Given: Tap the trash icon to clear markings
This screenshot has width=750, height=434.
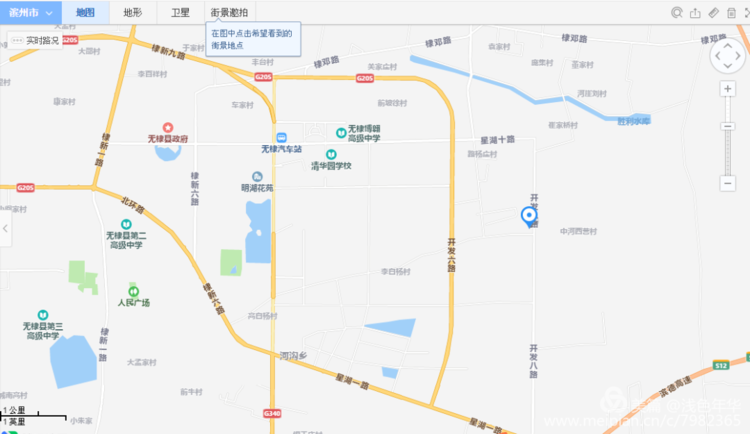Looking at the screenshot, I should coord(731,13).
